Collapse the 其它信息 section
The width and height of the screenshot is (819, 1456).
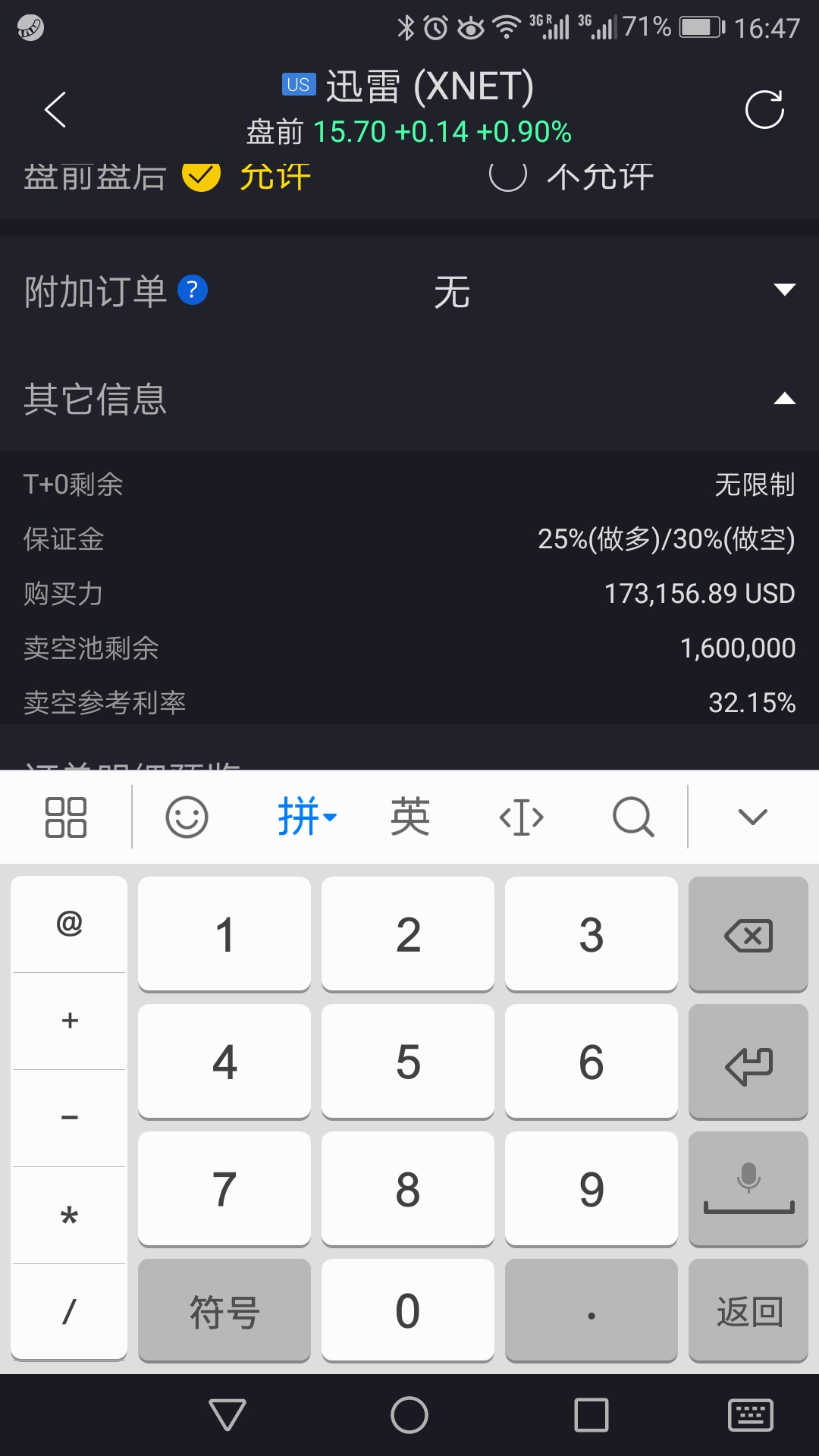pos(784,399)
